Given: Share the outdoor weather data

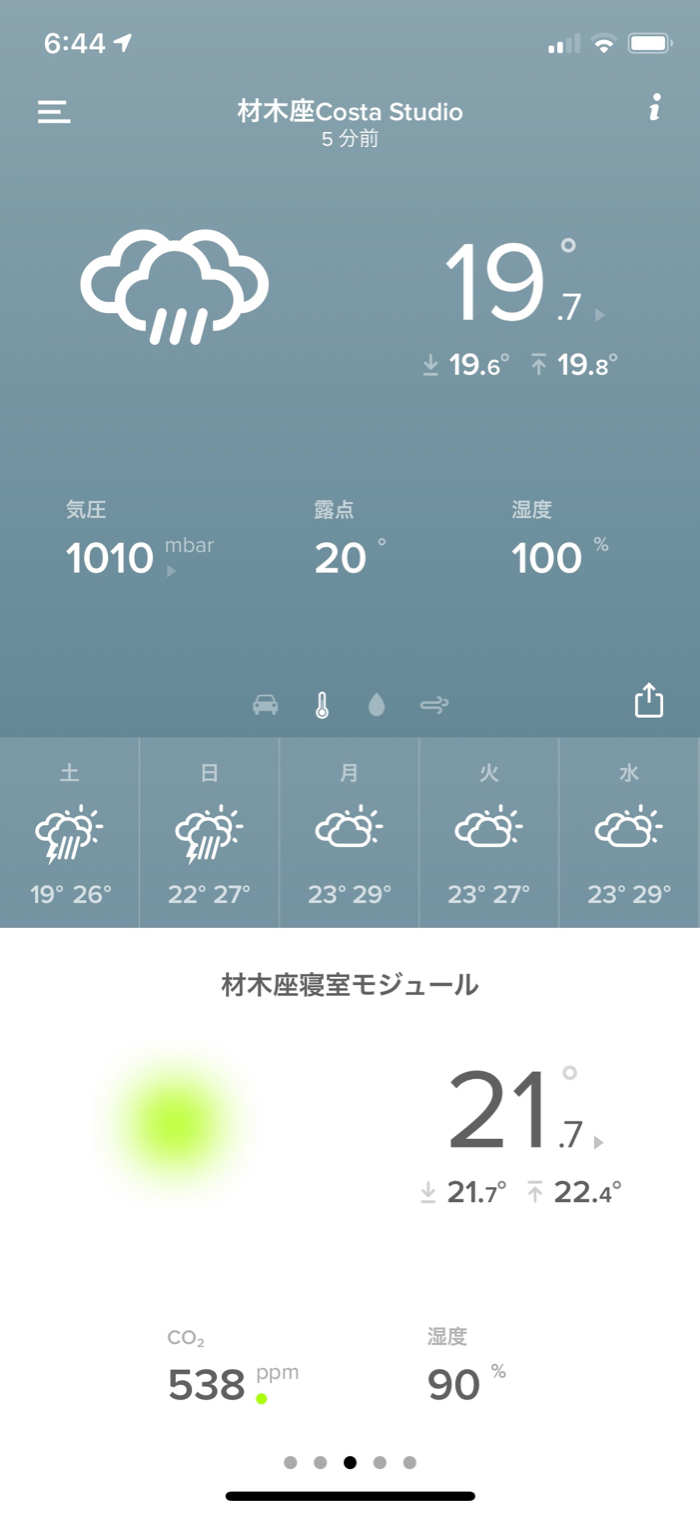Looking at the screenshot, I should coord(649,700).
